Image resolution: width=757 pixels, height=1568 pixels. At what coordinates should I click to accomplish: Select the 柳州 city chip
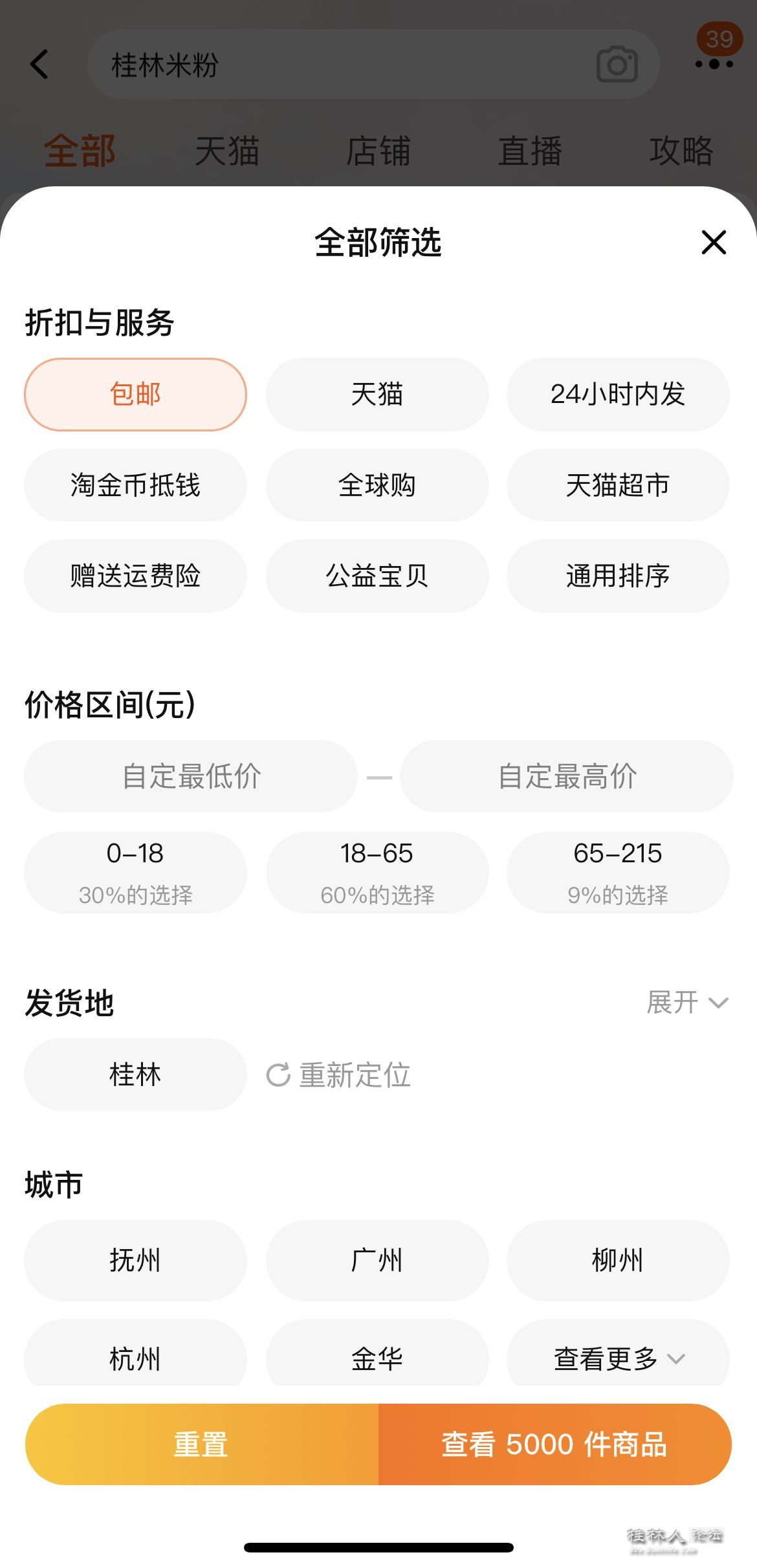[x=618, y=1260]
